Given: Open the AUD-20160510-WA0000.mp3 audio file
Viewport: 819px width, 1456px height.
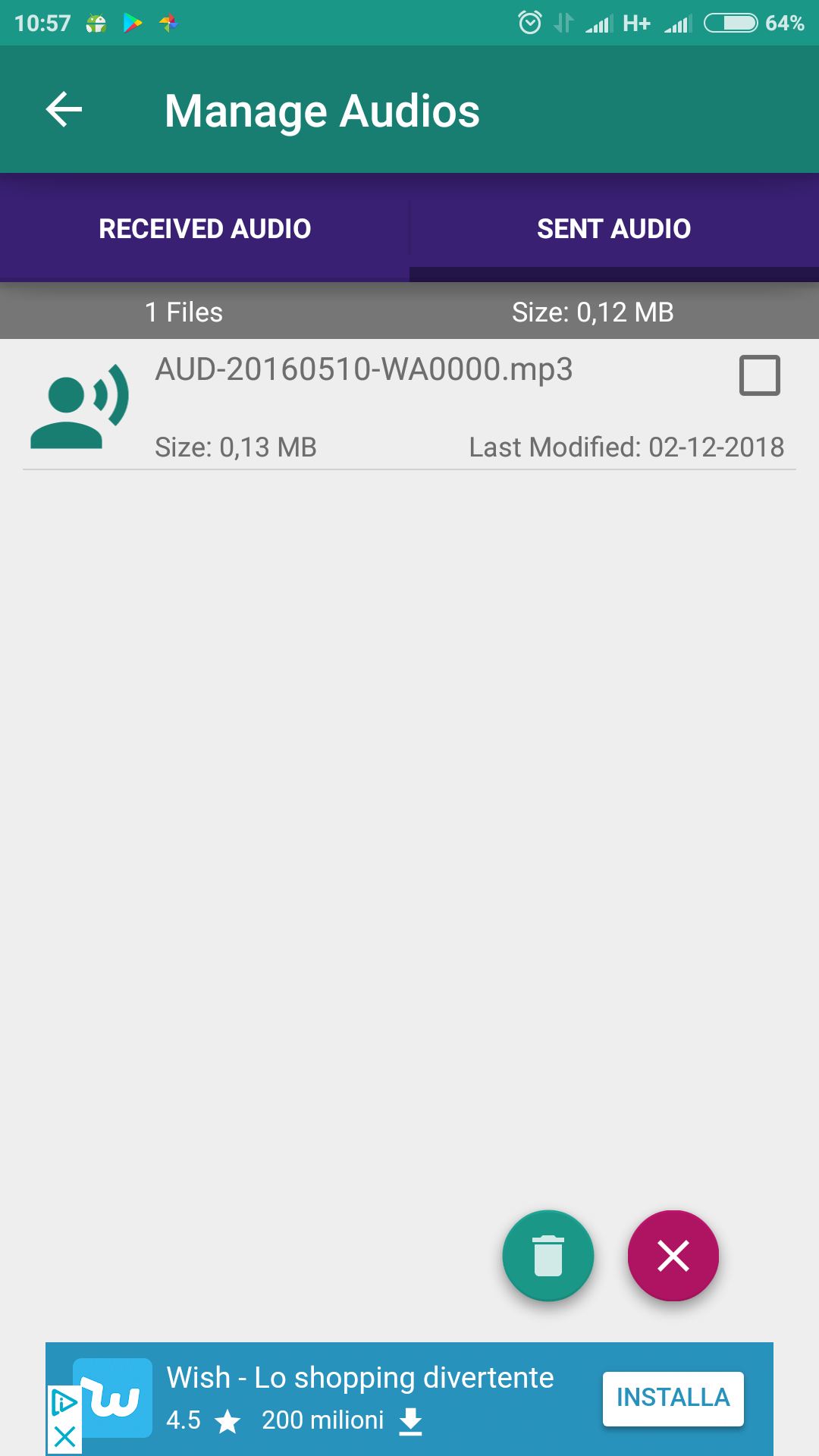Looking at the screenshot, I should pyautogui.click(x=409, y=405).
